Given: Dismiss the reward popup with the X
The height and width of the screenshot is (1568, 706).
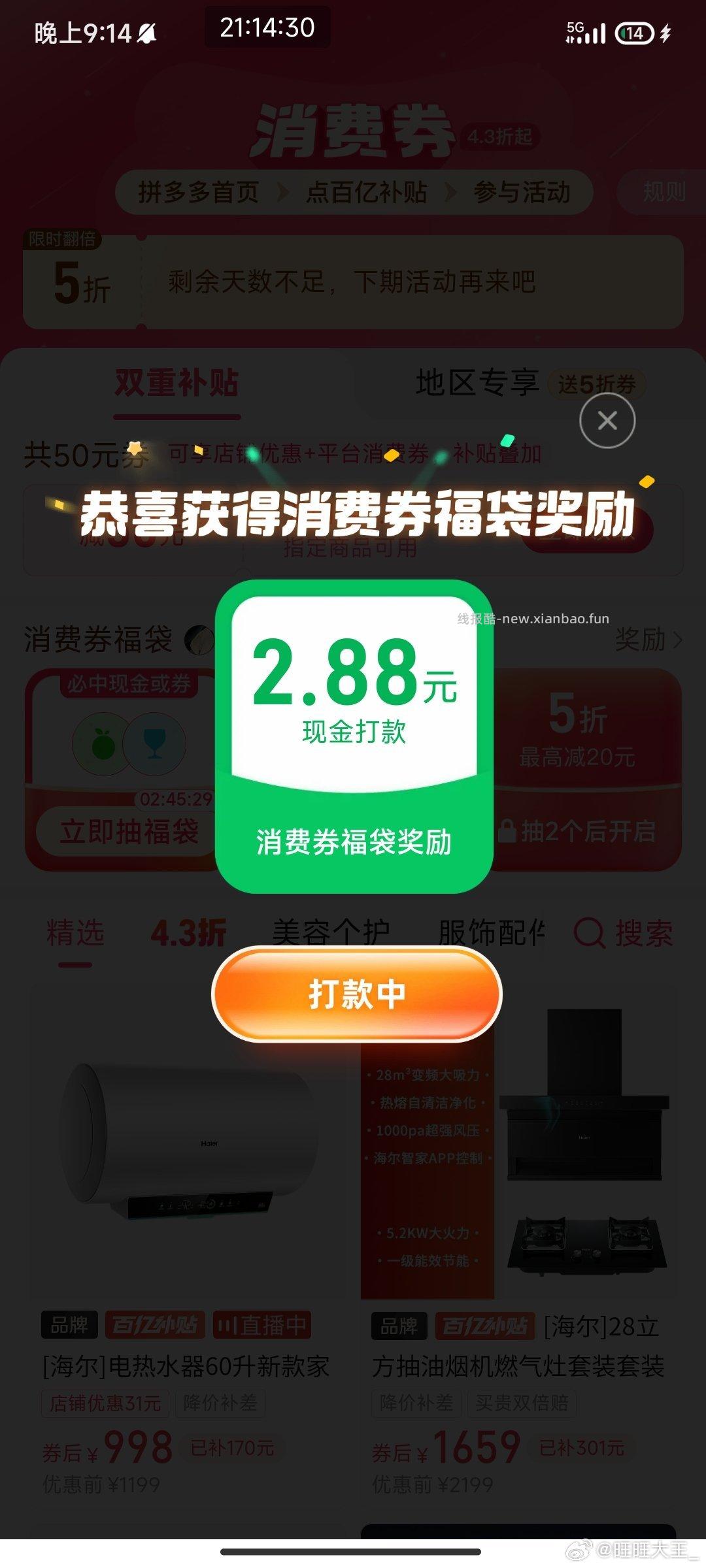Looking at the screenshot, I should coord(607,421).
